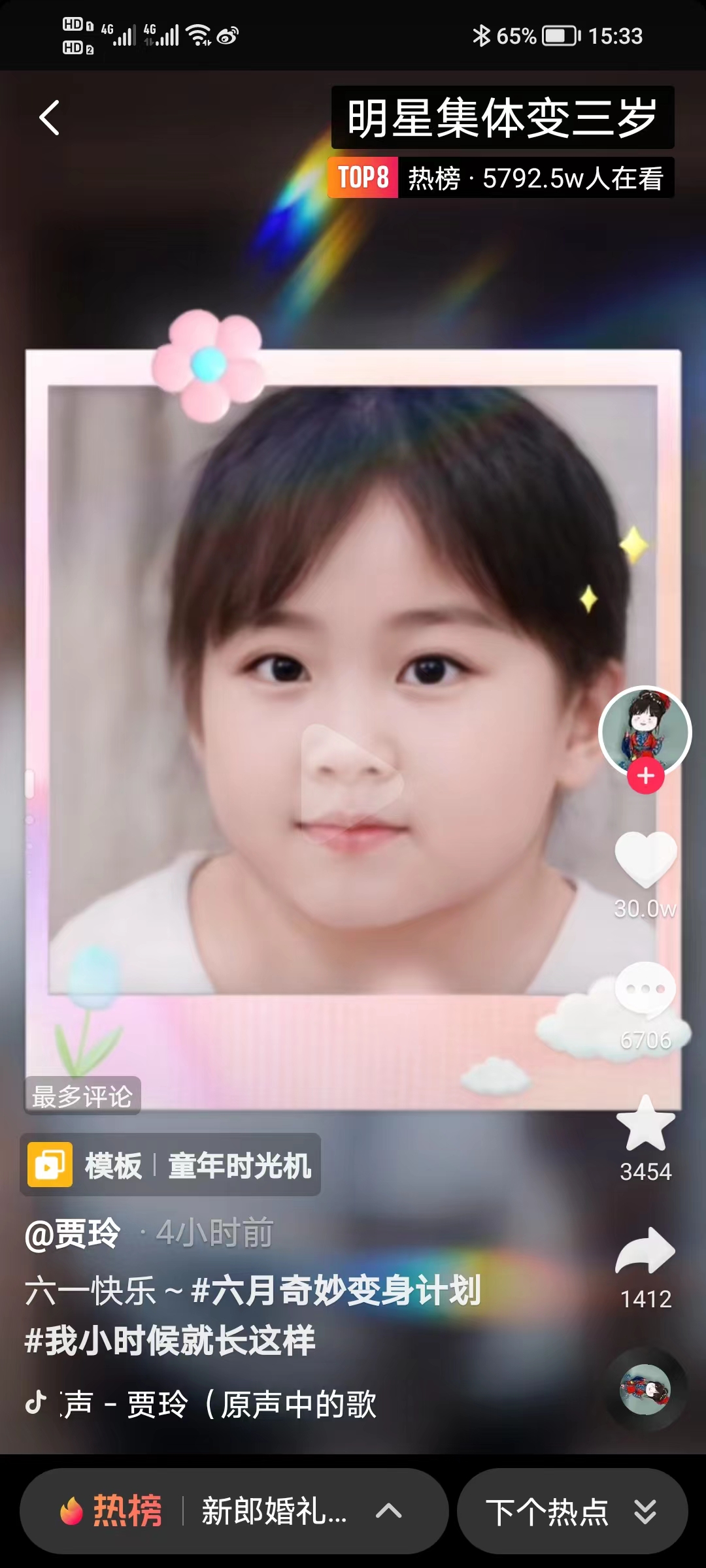The image size is (706, 1568).
Task: Open the original sound by 贾玲
Action: (219, 1404)
